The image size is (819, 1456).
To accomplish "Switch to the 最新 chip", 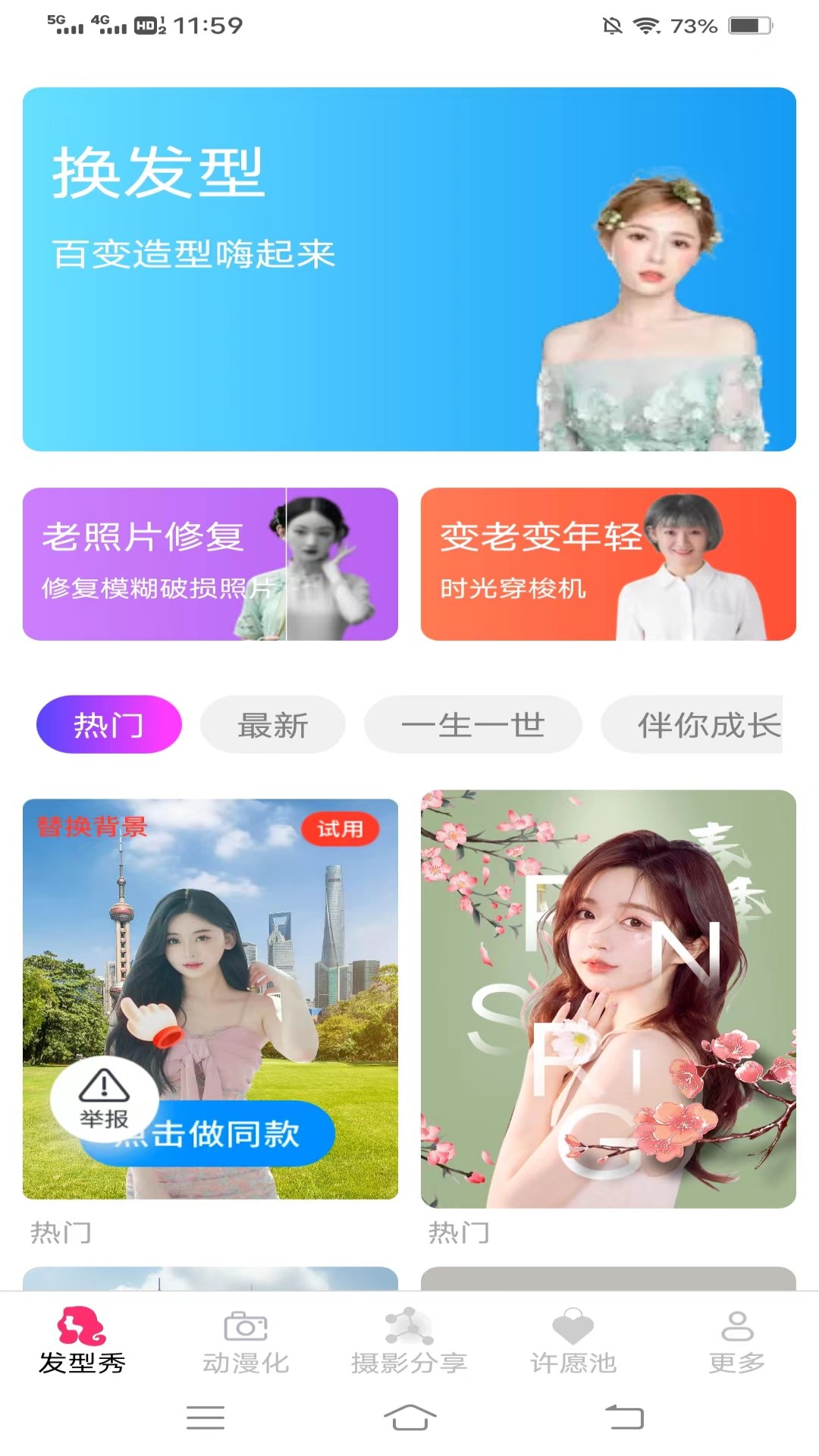I will [273, 725].
